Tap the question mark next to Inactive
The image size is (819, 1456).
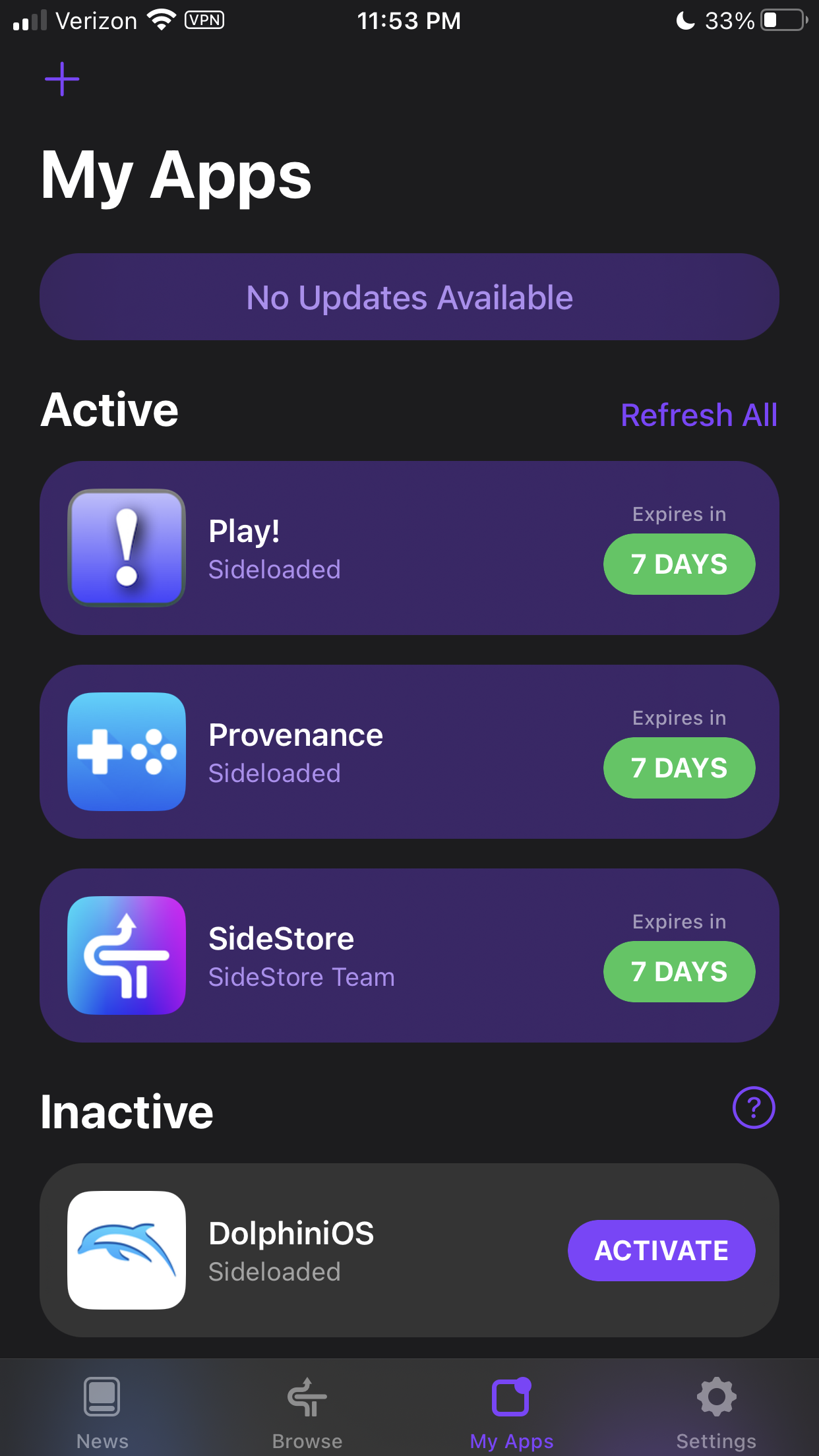click(x=754, y=1108)
